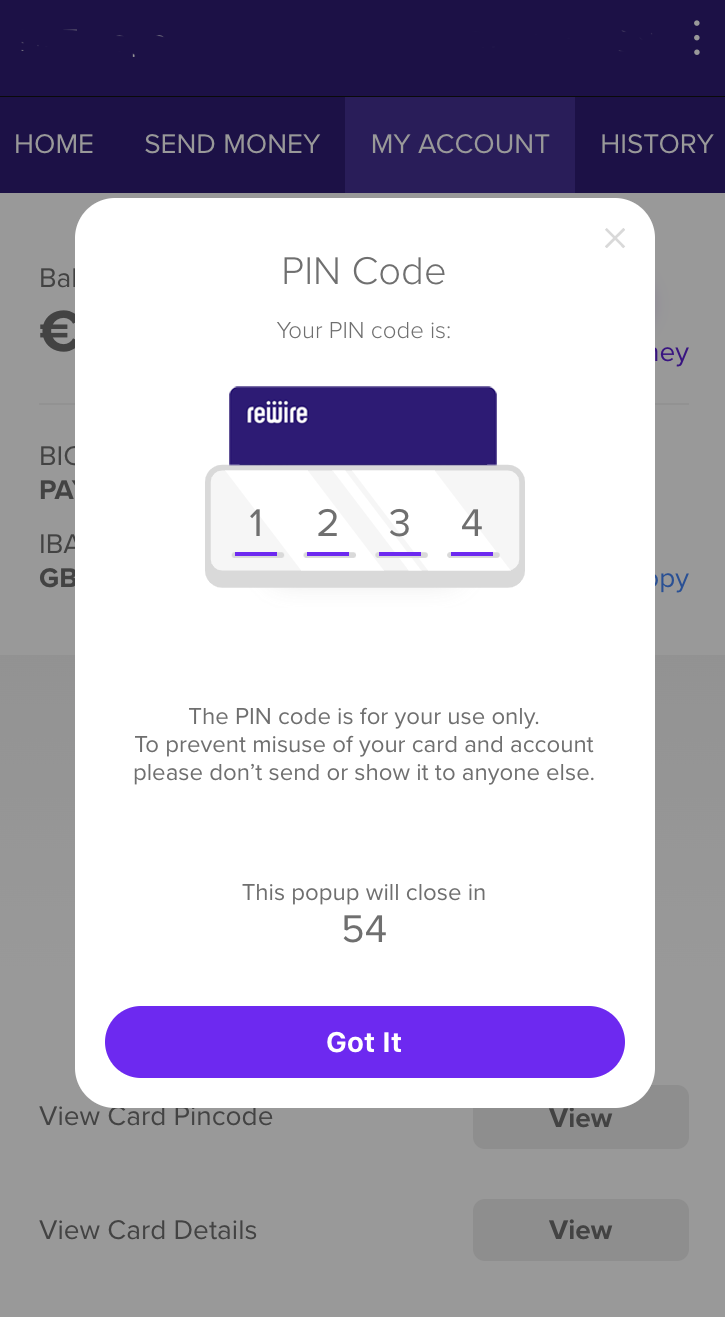Tap the Got It button

365,1042
